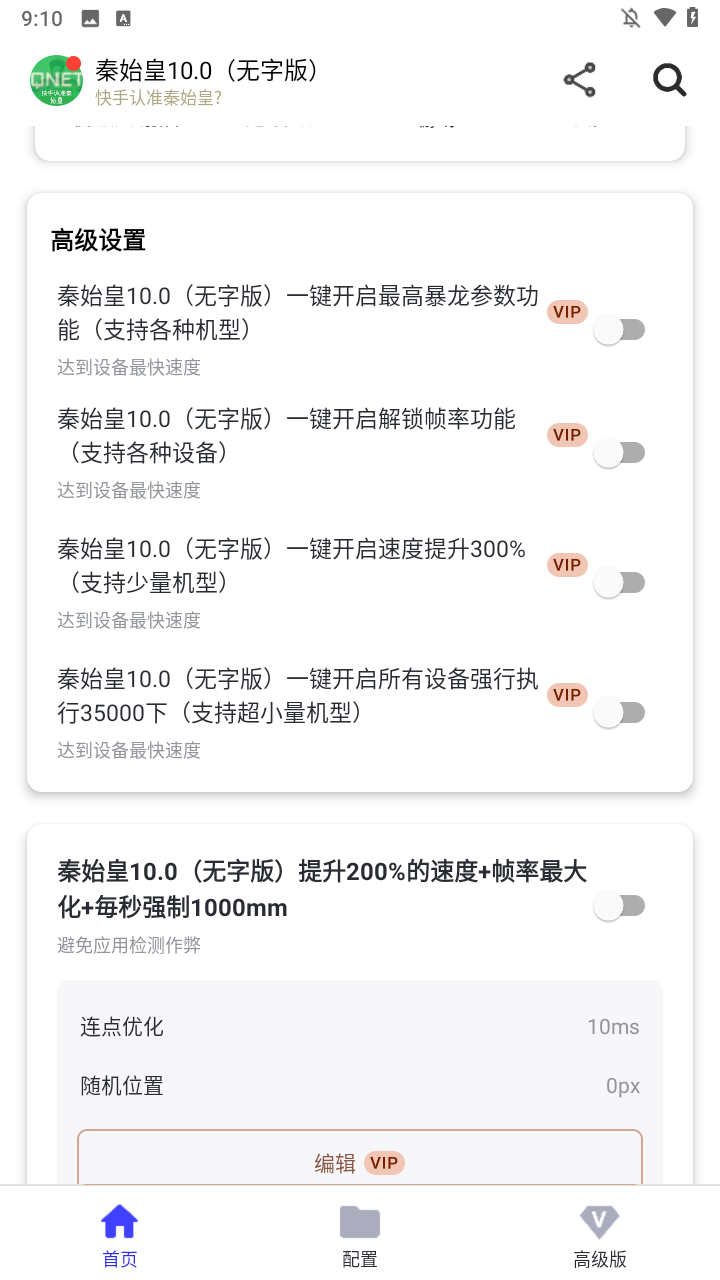Viewport: 720px width, 1280px height.
Task: Enable the 速度提升300% switch
Action: tap(619, 581)
